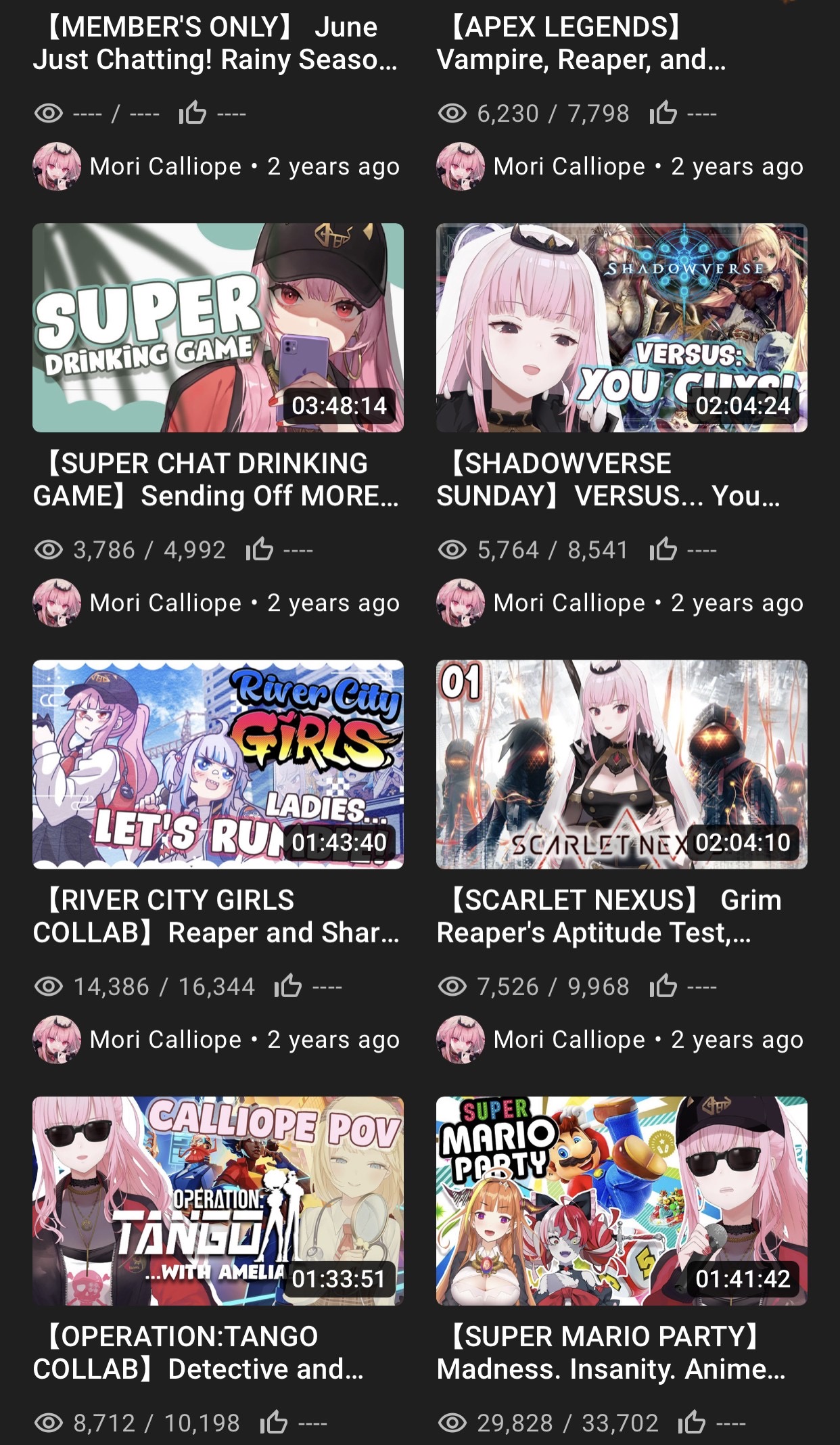Open the Operation: Tango collab video
The image size is (840, 1445).
218,1200
